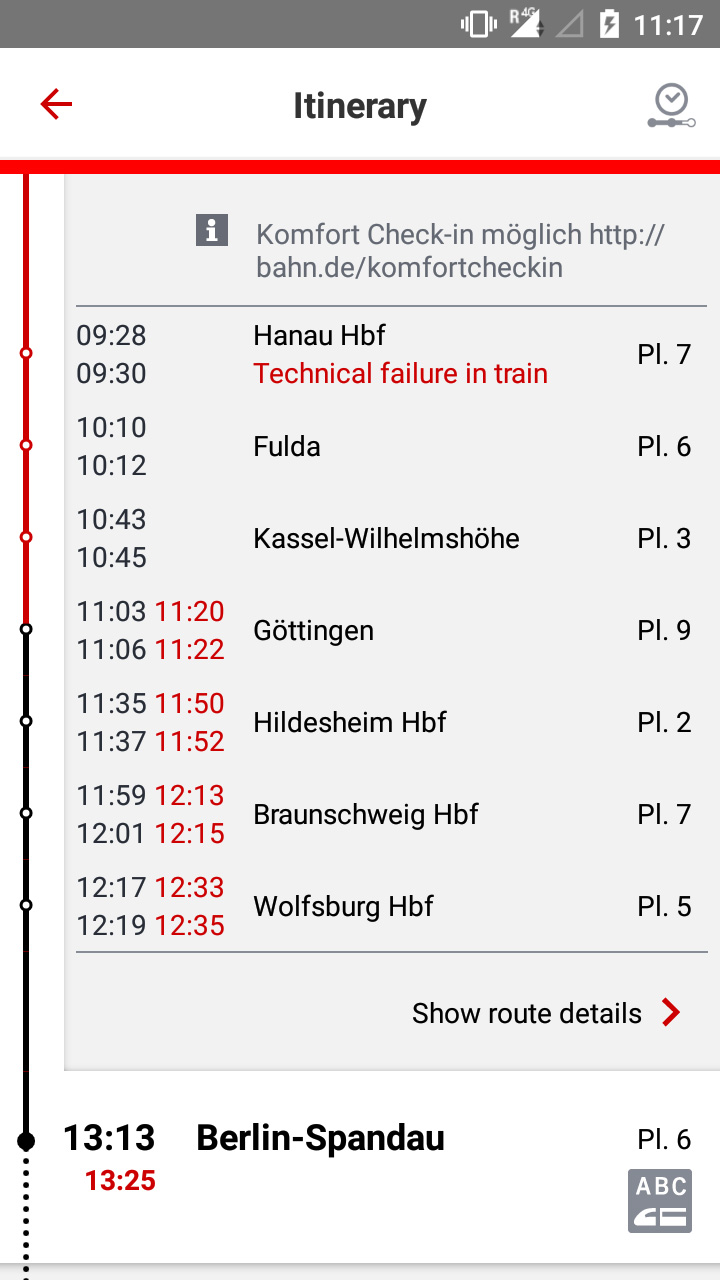The width and height of the screenshot is (720, 1280).
Task: Show route details
Action: click(x=546, y=1013)
